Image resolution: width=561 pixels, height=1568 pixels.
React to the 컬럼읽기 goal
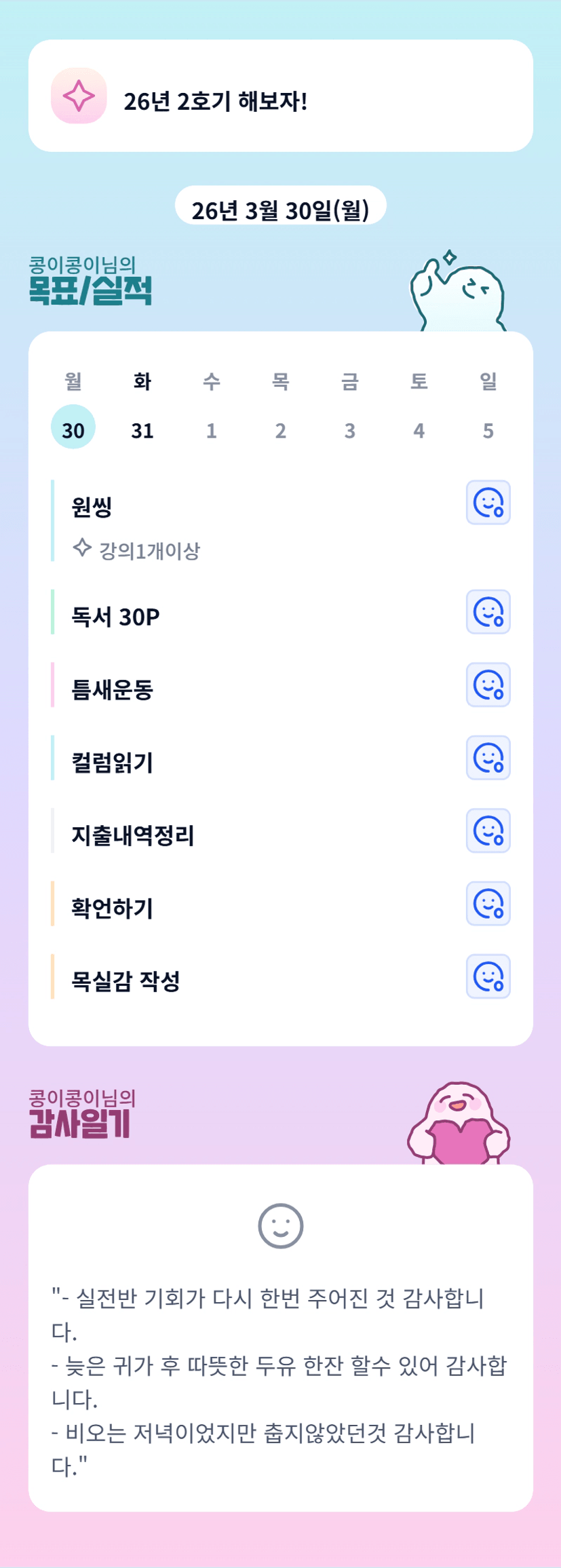(x=488, y=758)
